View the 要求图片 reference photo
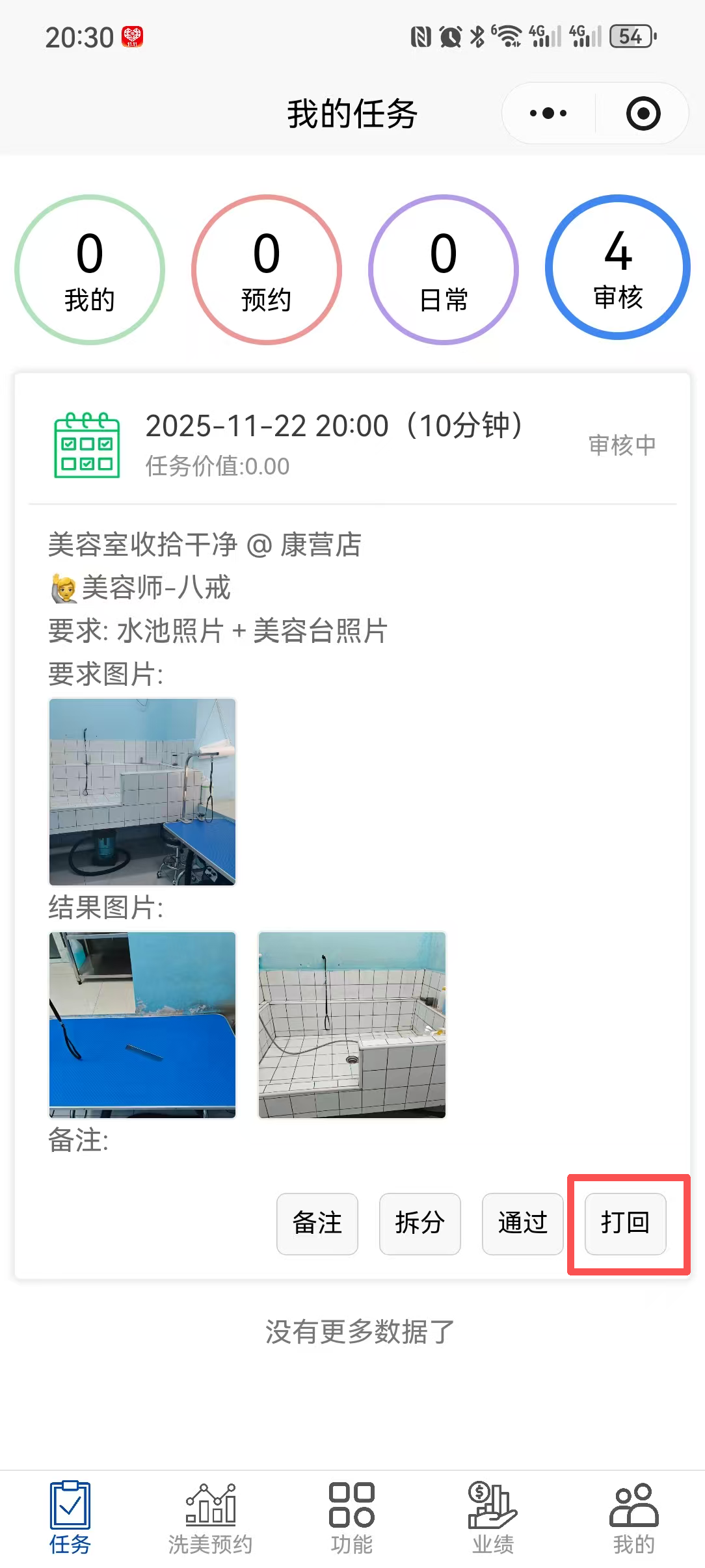This screenshot has height=1568, width=705. pos(142,792)
